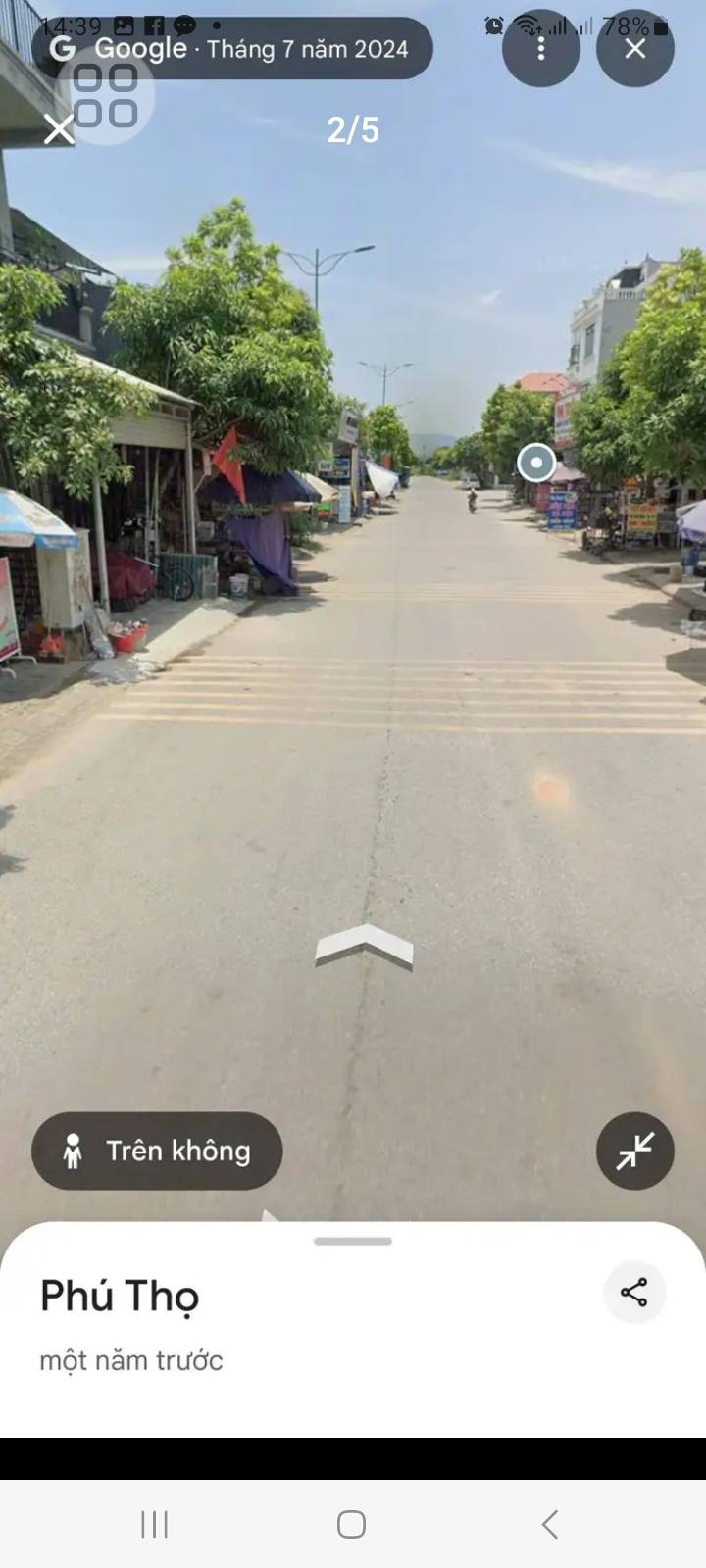Screen dimensions: 706x1568
Task: Open the photo grid view icon
Action: pos(106,95)
